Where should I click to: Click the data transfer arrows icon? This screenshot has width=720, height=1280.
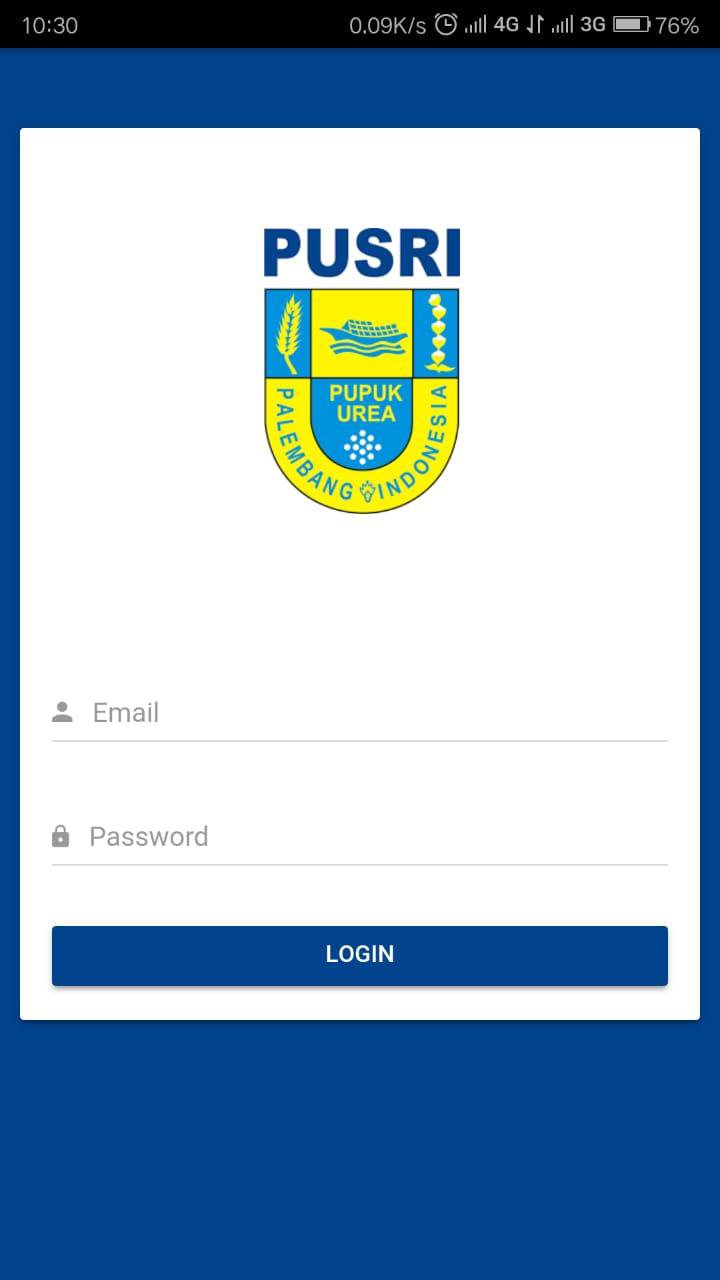(538, 23)
